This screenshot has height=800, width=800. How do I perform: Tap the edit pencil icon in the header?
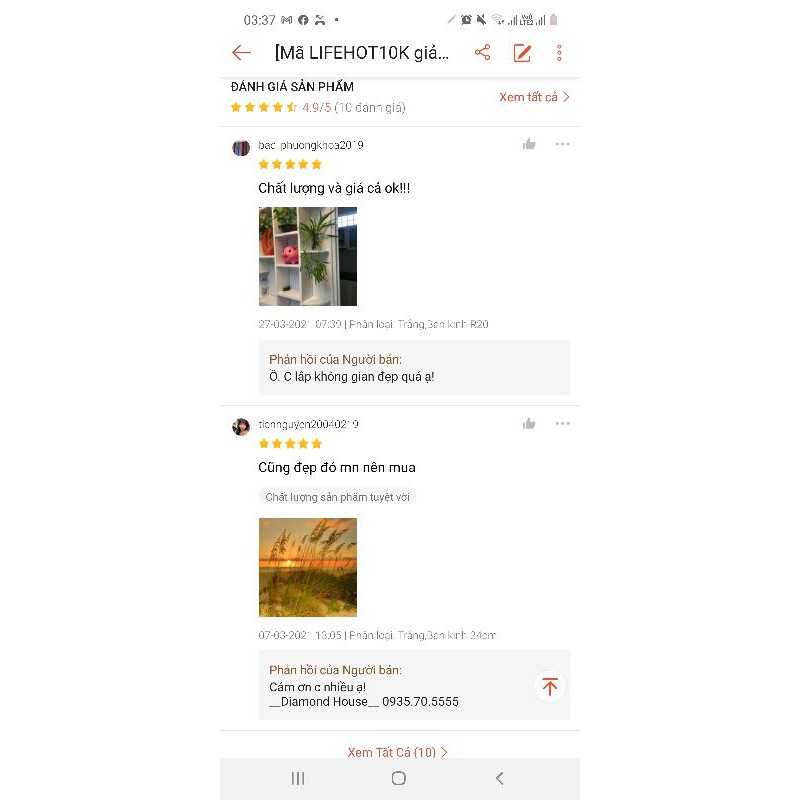[522, 53]
